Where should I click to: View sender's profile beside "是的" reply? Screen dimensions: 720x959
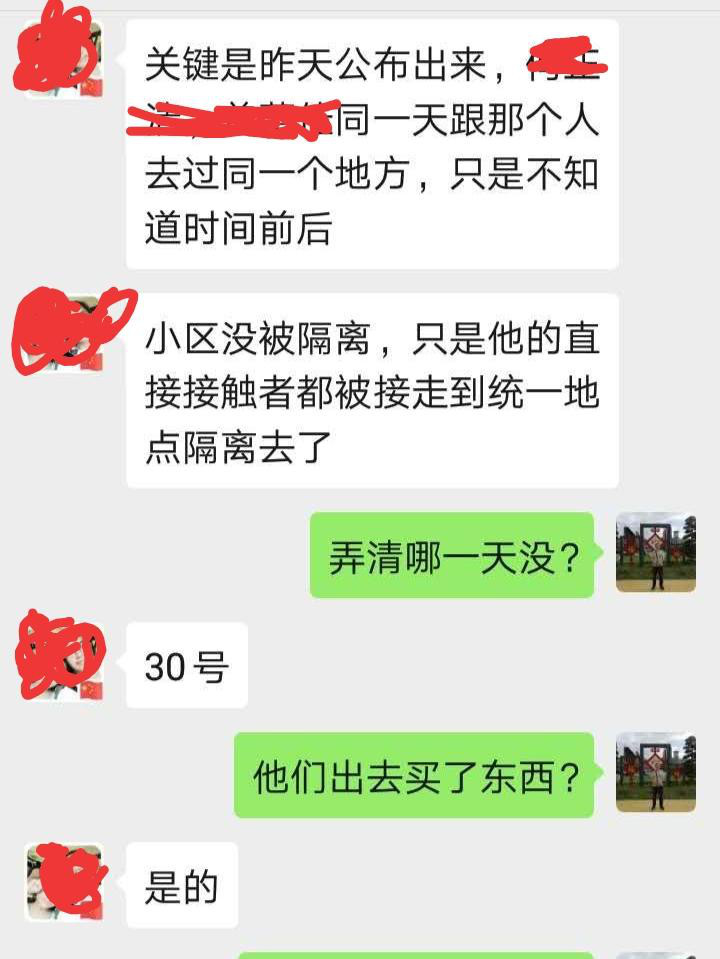pos(64,881)
